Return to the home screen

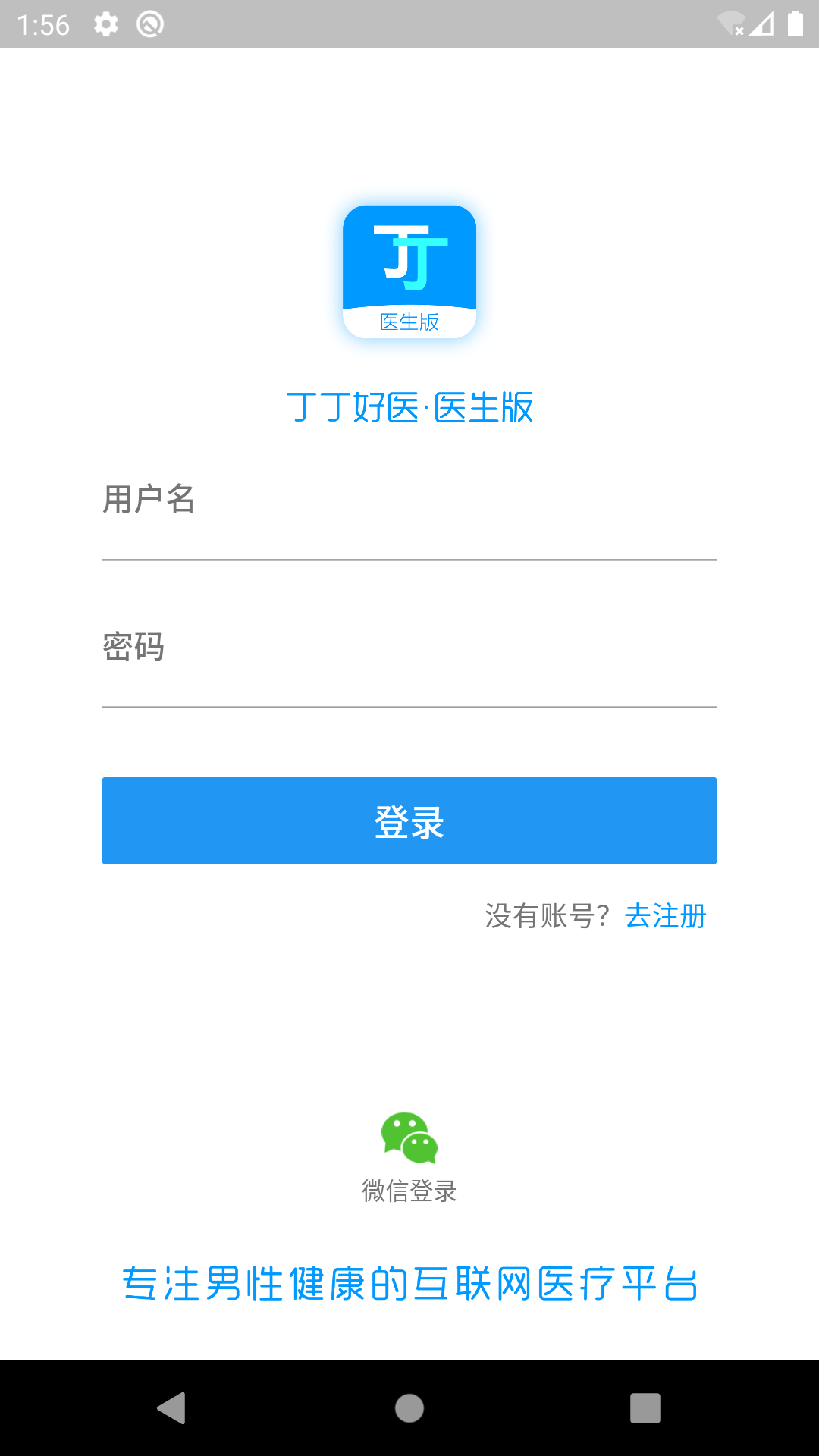409,1408
